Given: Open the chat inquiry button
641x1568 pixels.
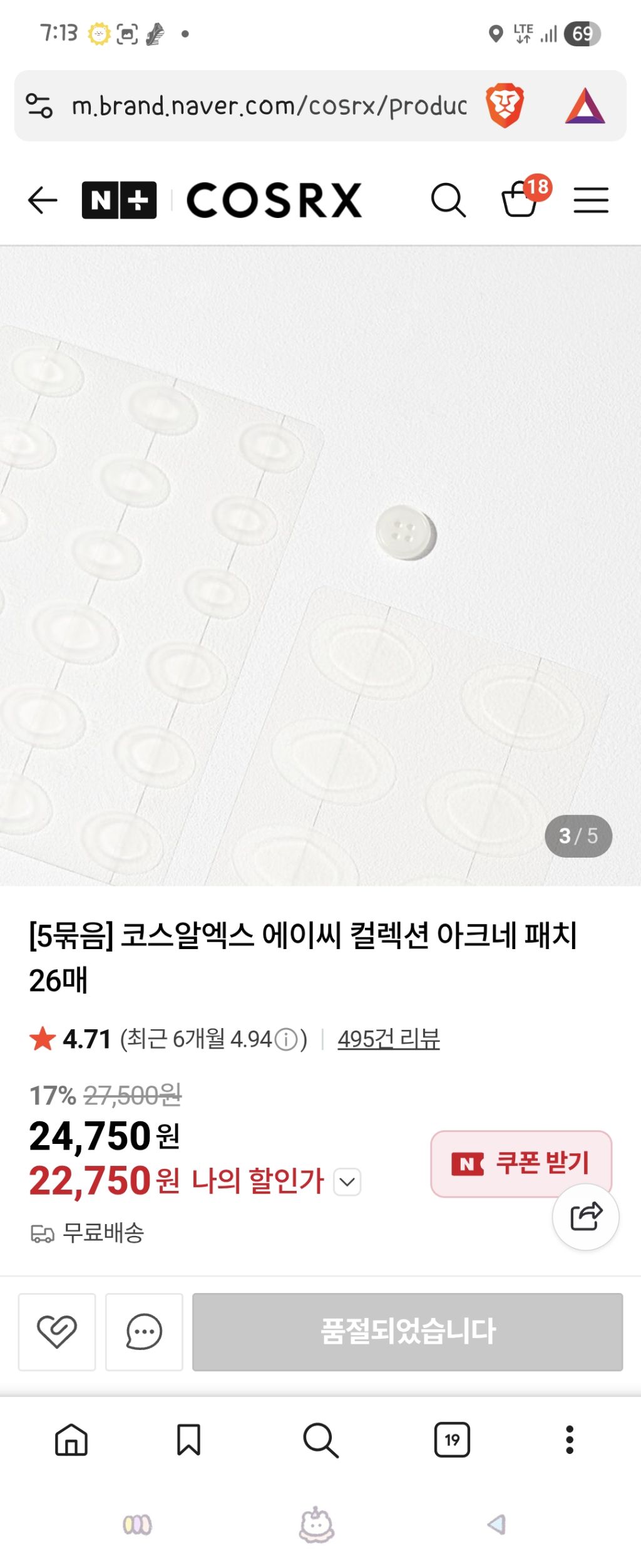Looking at the screenshot, I should tap(144, 1331).
